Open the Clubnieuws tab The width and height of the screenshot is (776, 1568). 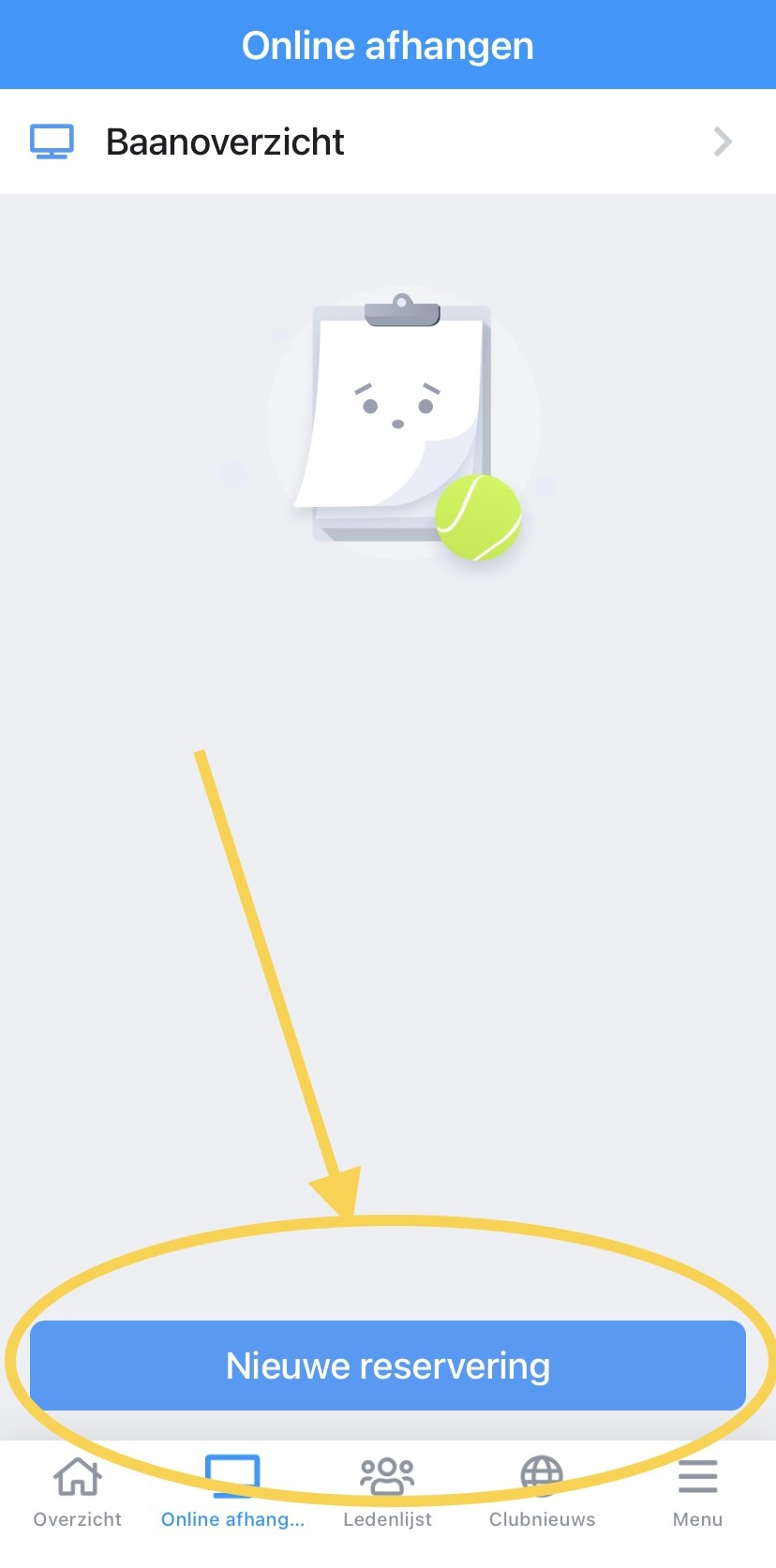(x=542, y=1492)
